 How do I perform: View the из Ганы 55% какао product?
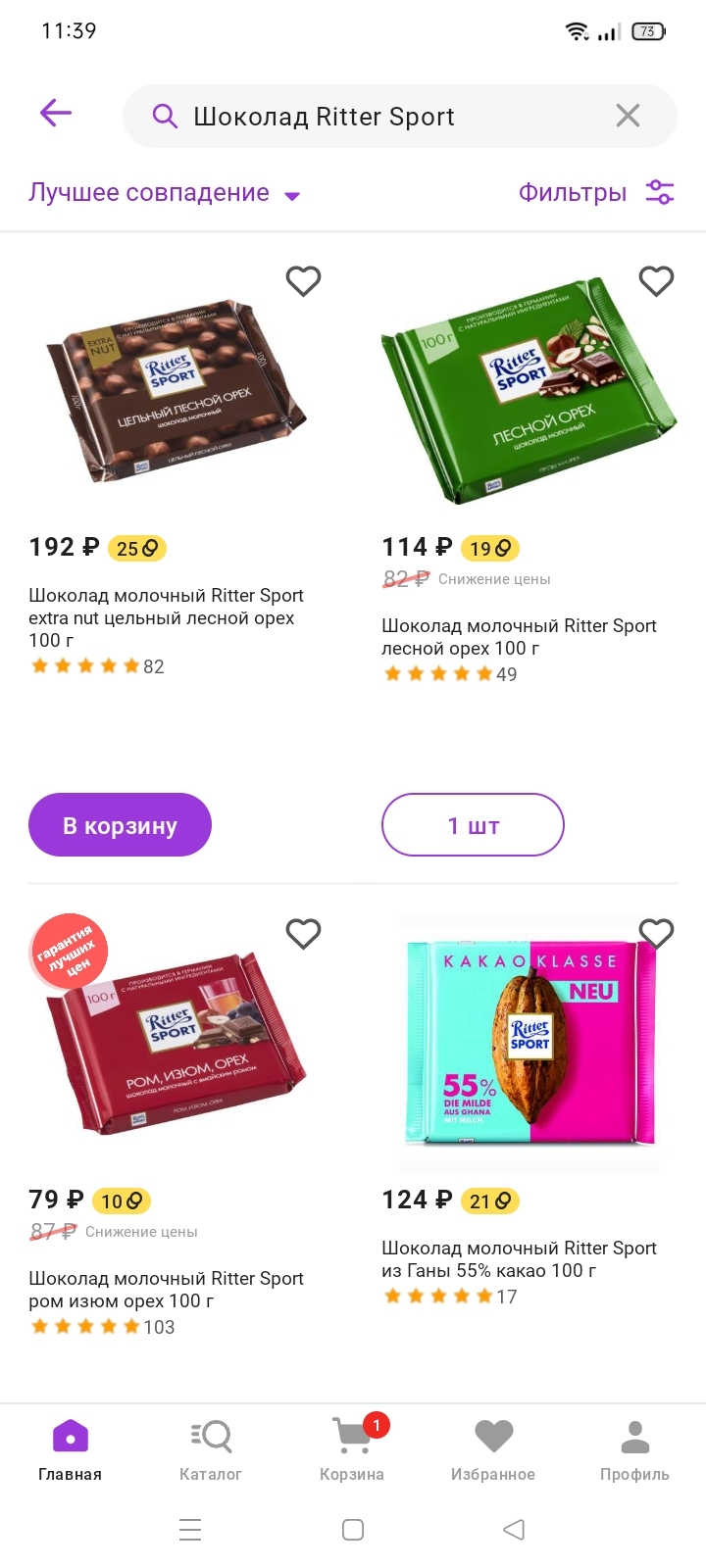[x=519, y=1259]
